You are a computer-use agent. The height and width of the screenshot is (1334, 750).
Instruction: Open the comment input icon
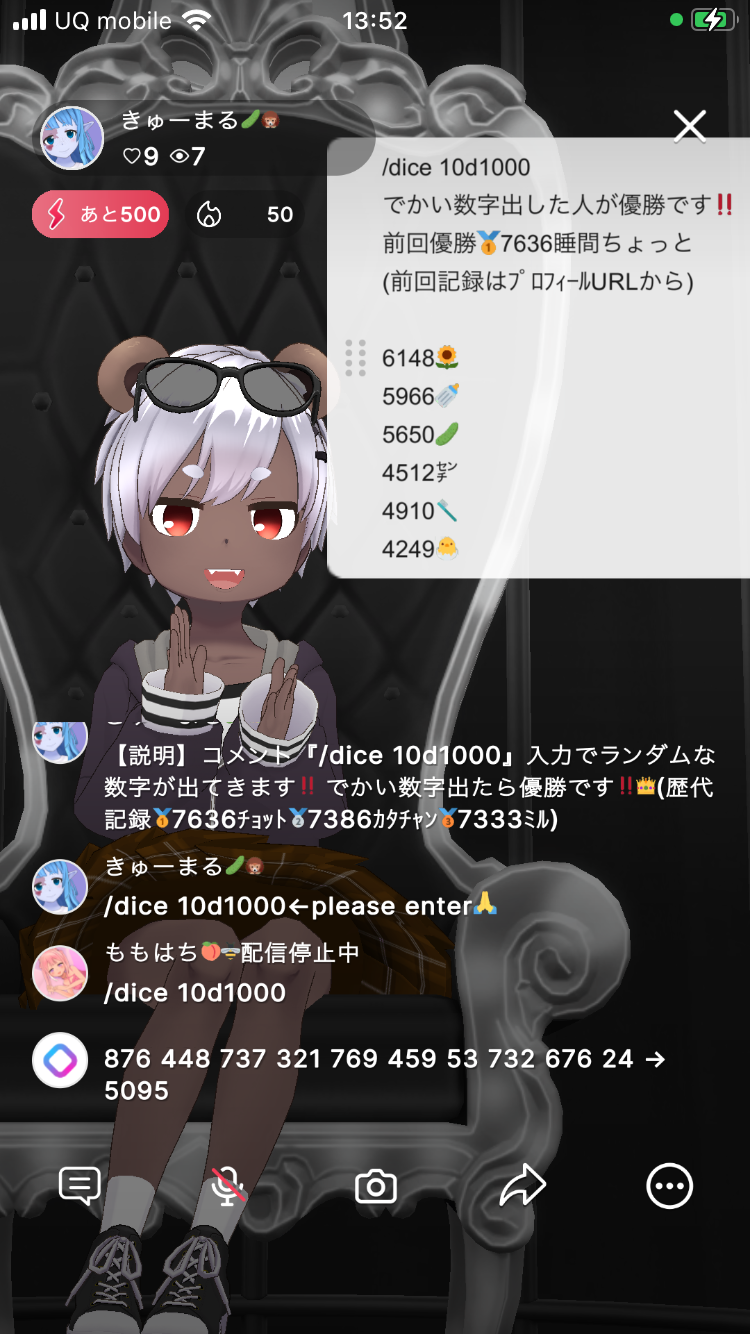tap(80, 1187)
